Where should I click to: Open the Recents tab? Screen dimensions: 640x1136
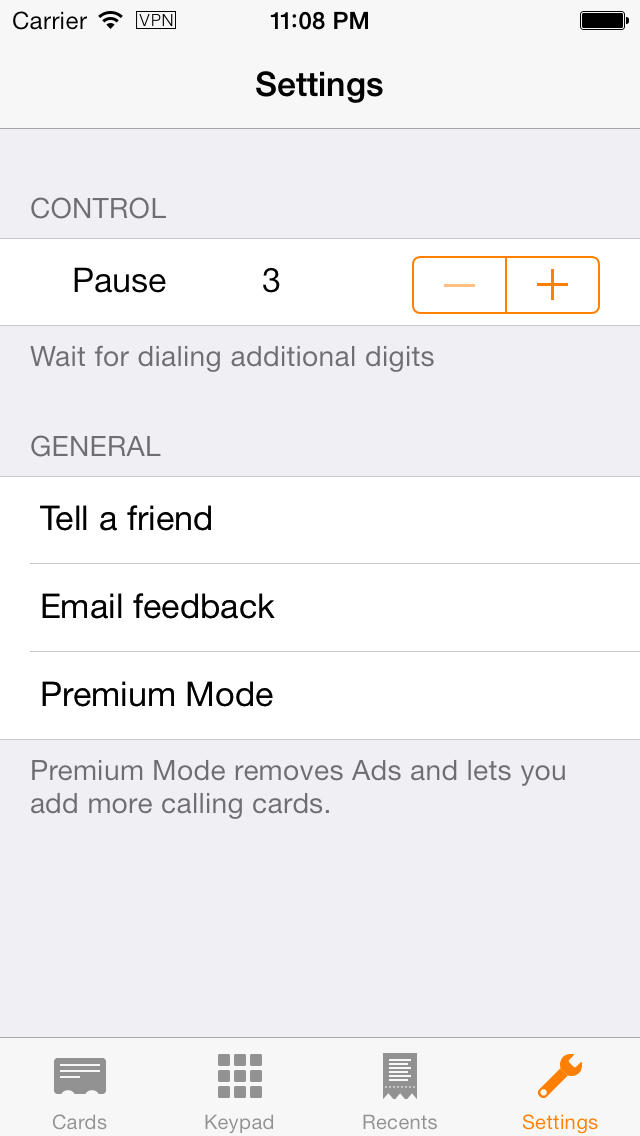[399, 1089]
